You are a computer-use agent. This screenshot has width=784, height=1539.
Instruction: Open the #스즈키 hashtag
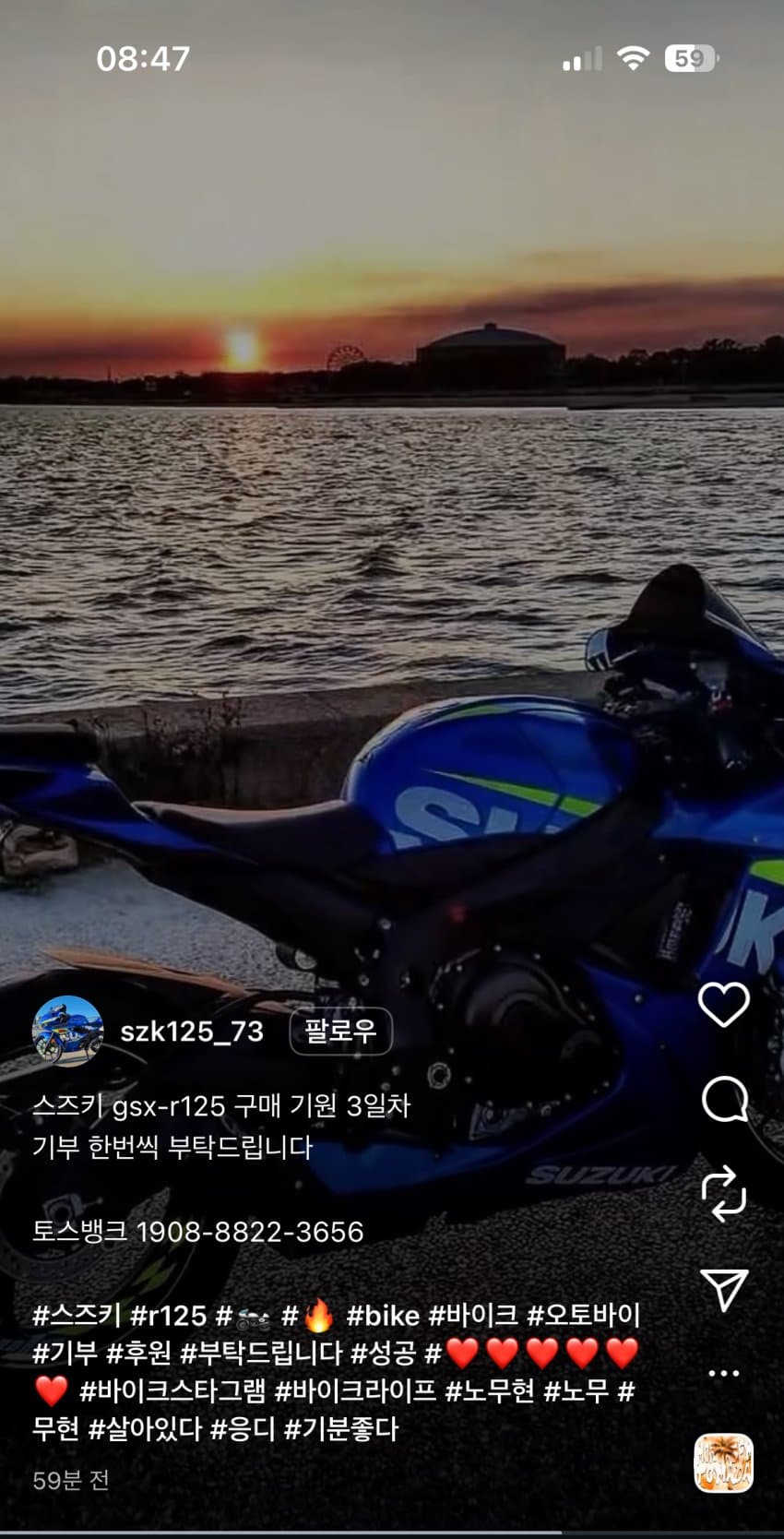pyautogui.click(x=77, y=1315)
